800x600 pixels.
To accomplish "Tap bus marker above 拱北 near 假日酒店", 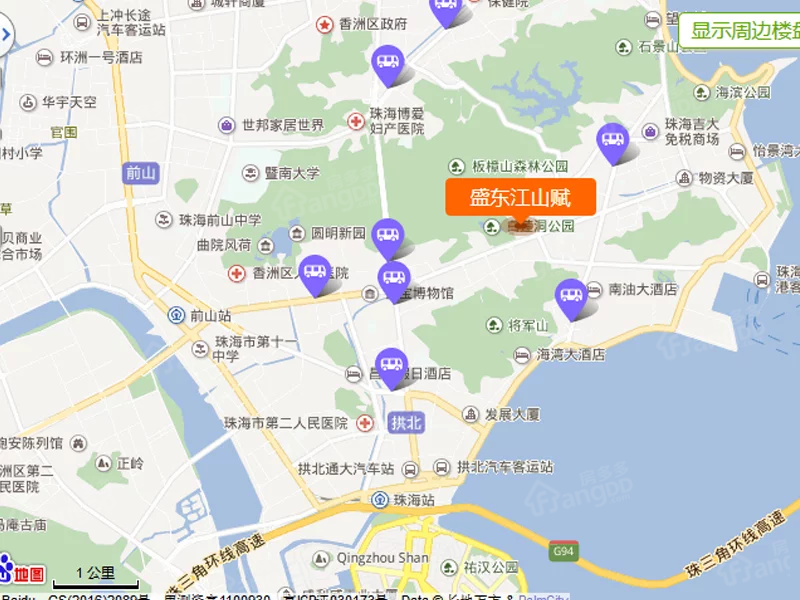I will pyautogui.click(x=391, y=365).
